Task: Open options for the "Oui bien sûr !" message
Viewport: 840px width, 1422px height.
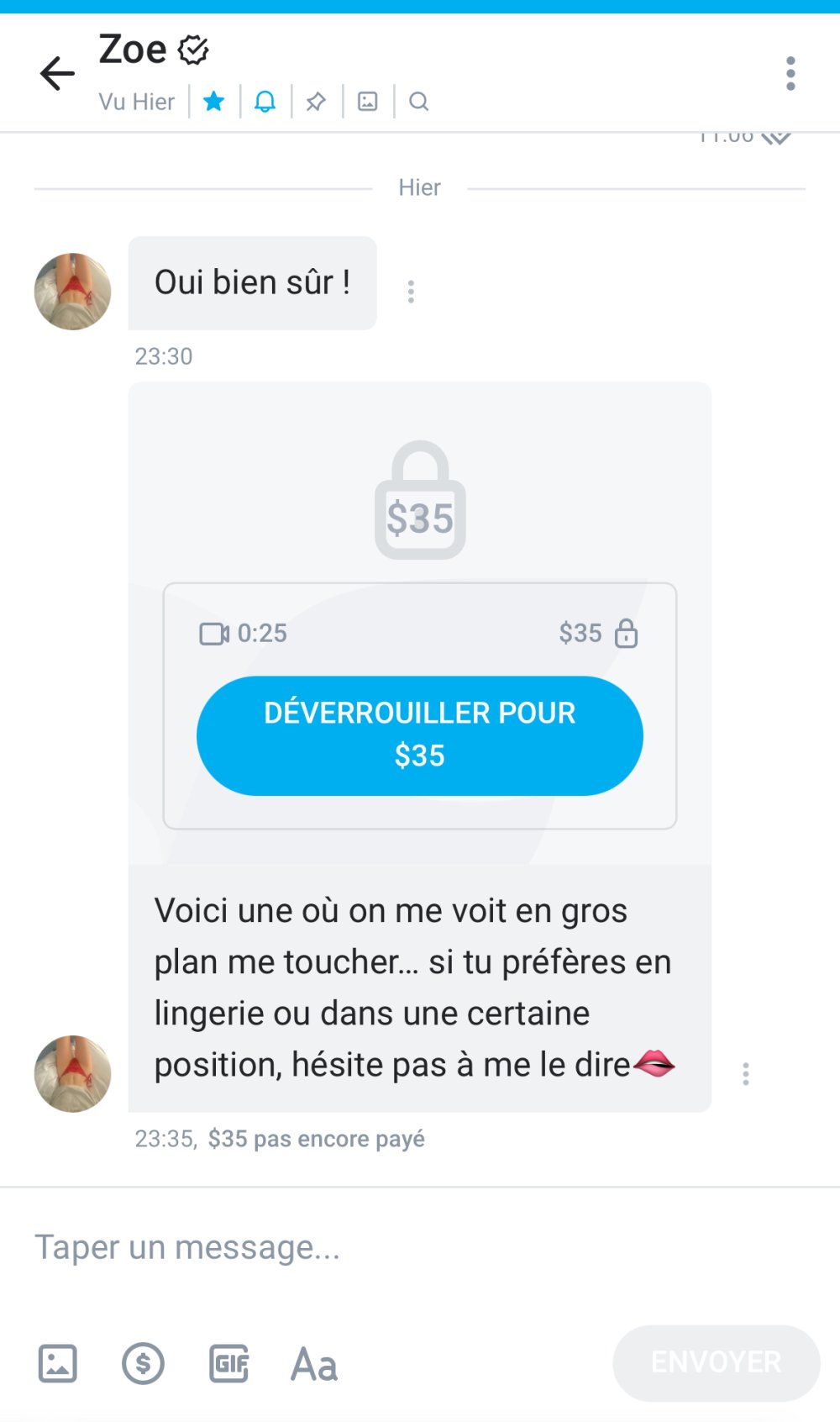Action: (x=411, y=292)
